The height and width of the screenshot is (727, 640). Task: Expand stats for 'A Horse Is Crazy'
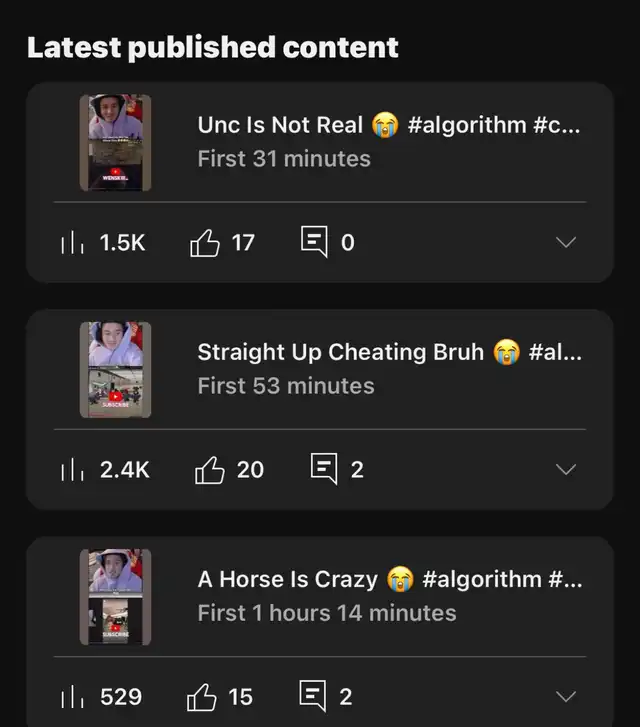tap(566, 697)
